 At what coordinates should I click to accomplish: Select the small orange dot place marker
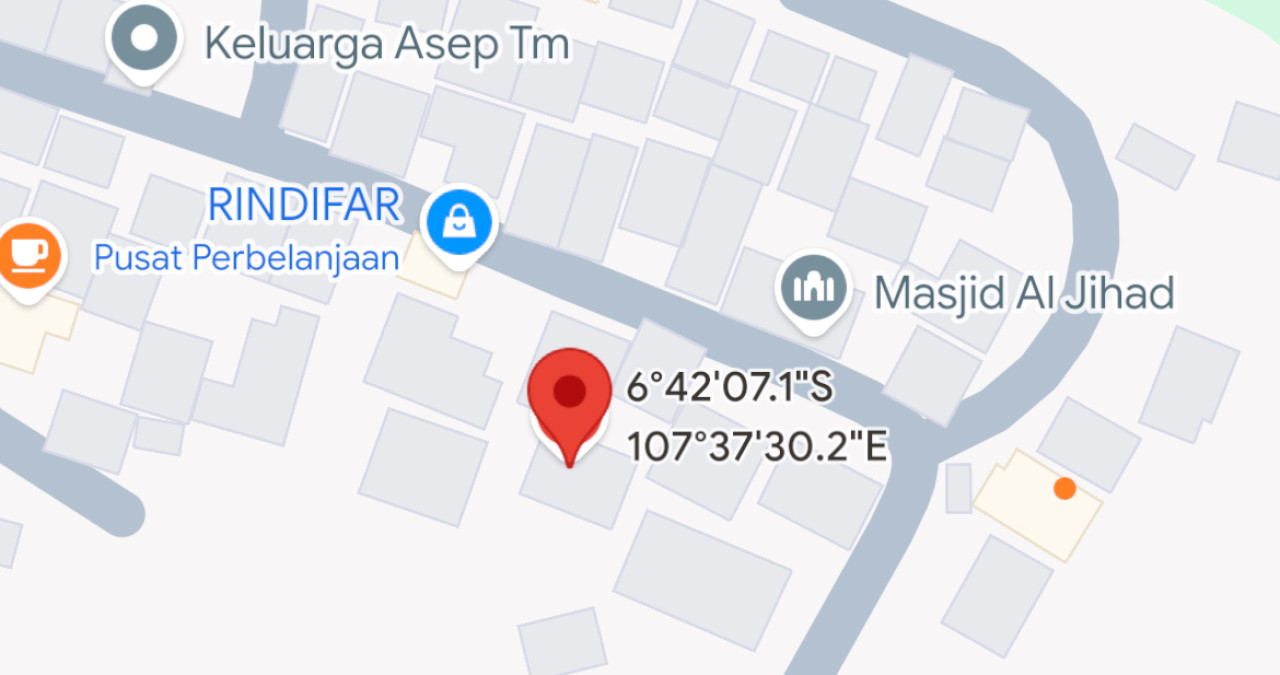tap(1065, 488)
